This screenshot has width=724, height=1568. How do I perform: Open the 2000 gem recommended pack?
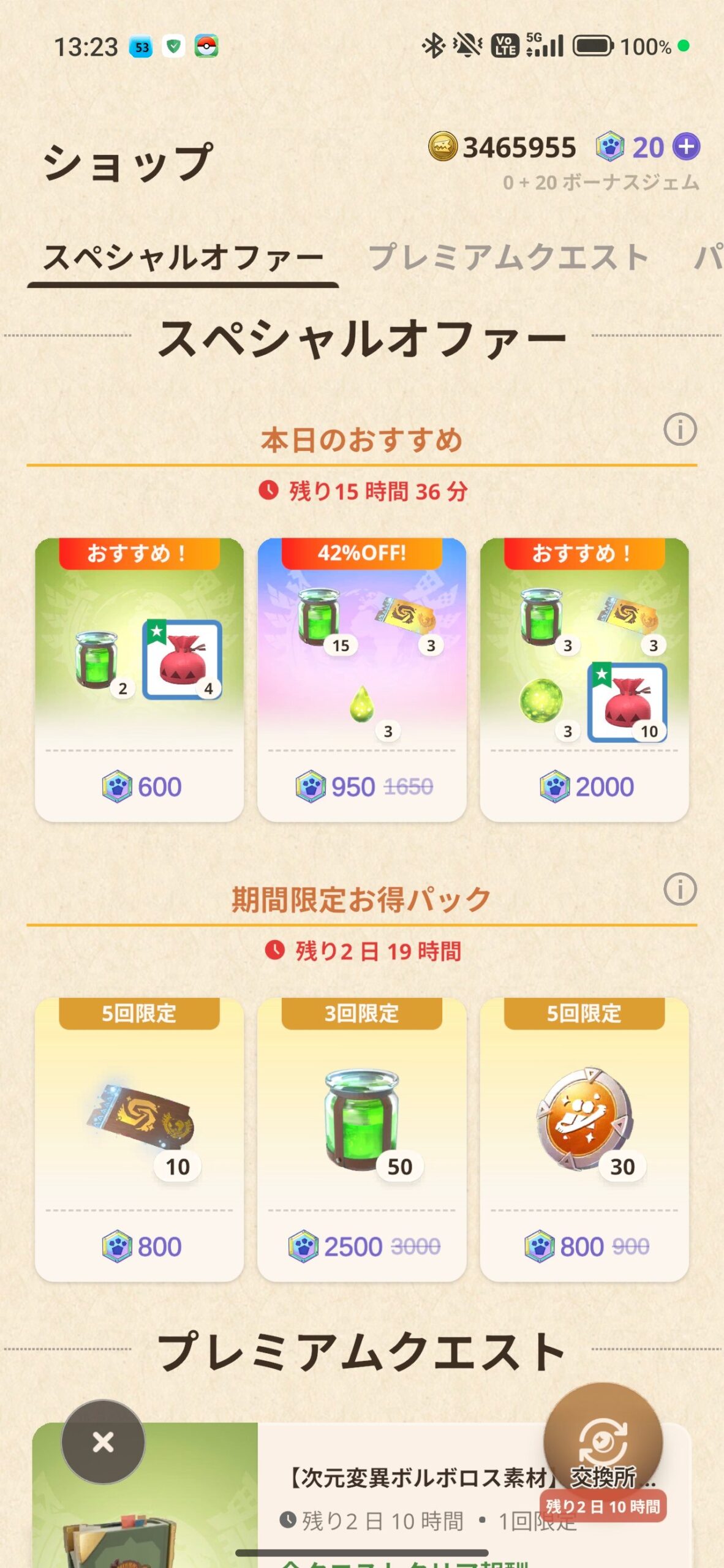point(584,680)
